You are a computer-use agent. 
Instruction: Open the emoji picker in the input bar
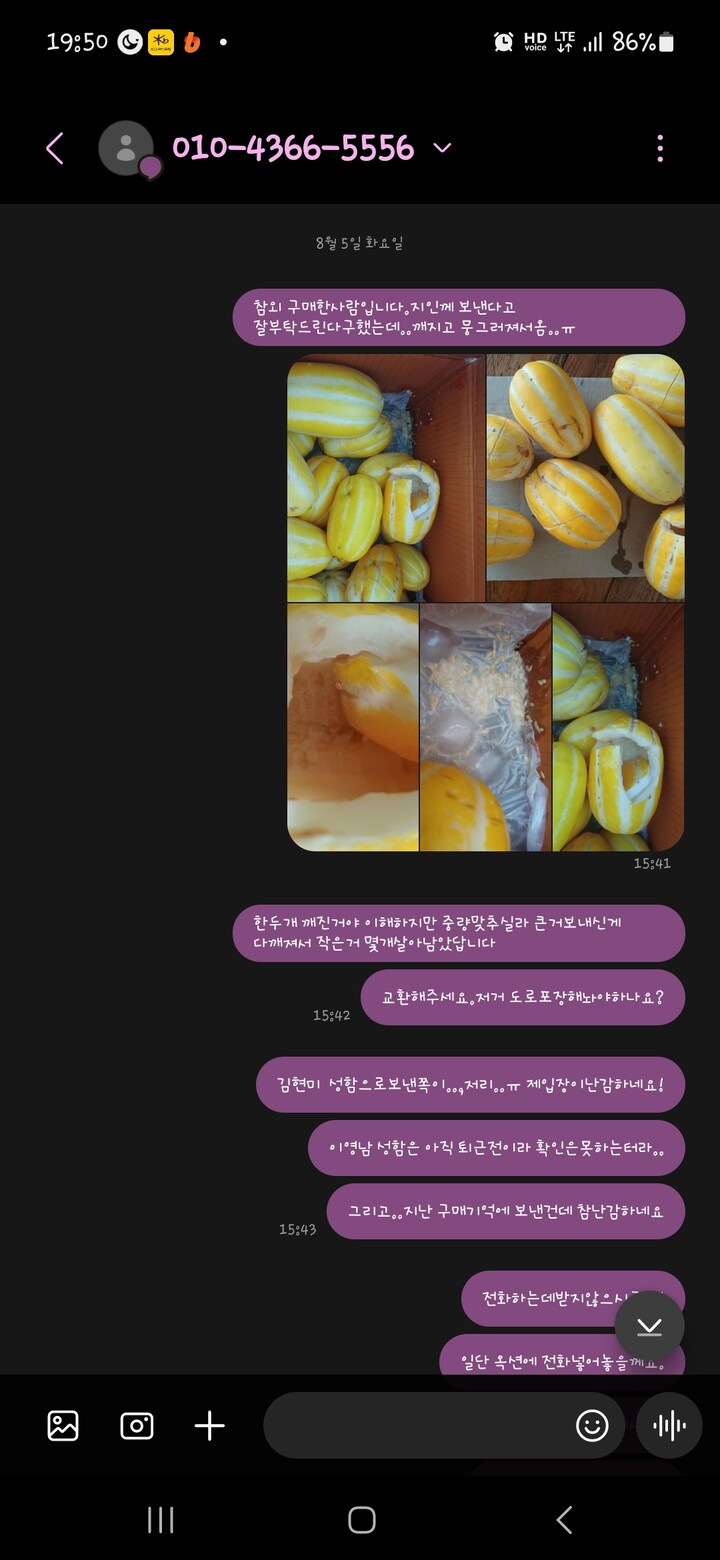591,1426
